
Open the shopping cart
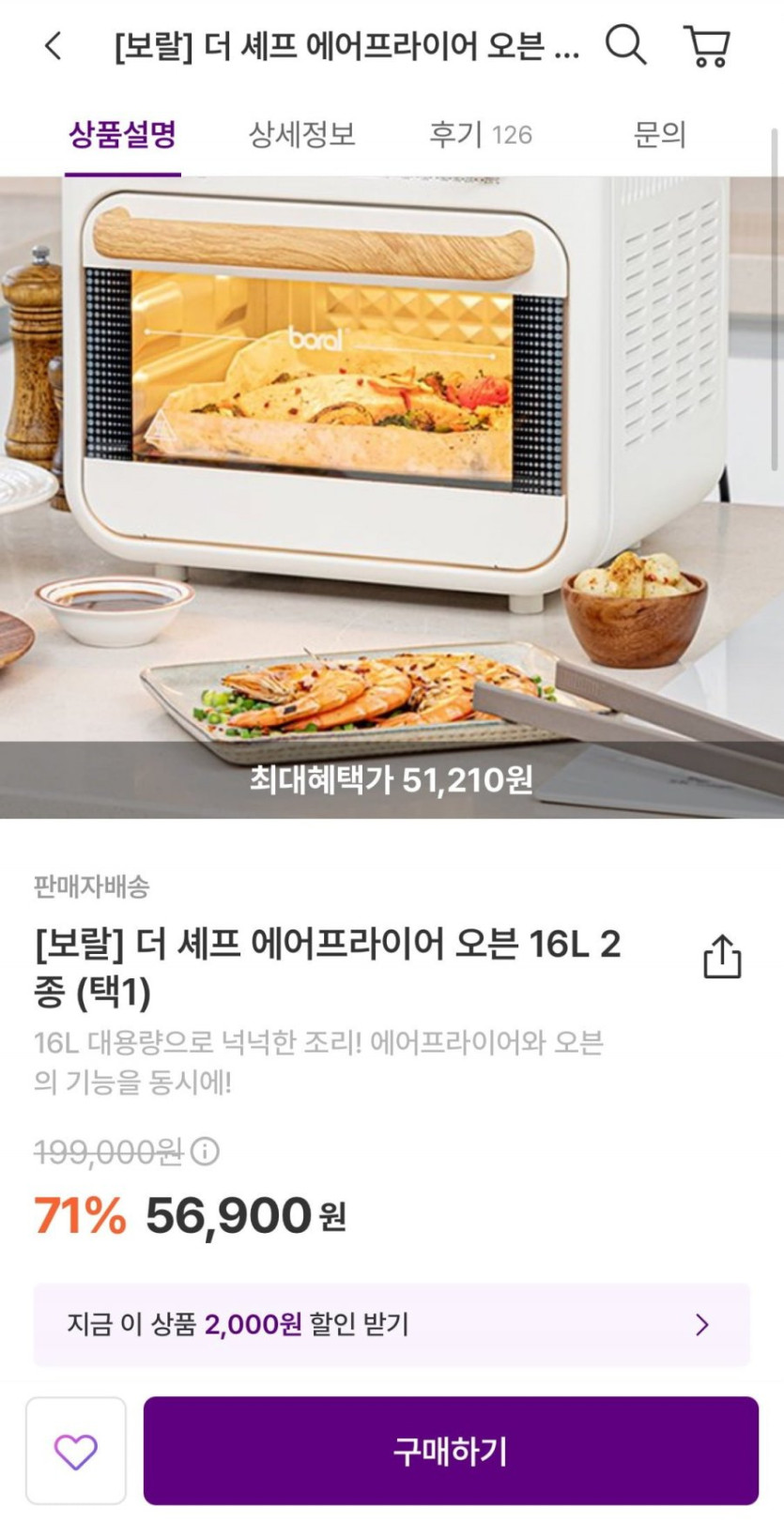tap(708, 45)
